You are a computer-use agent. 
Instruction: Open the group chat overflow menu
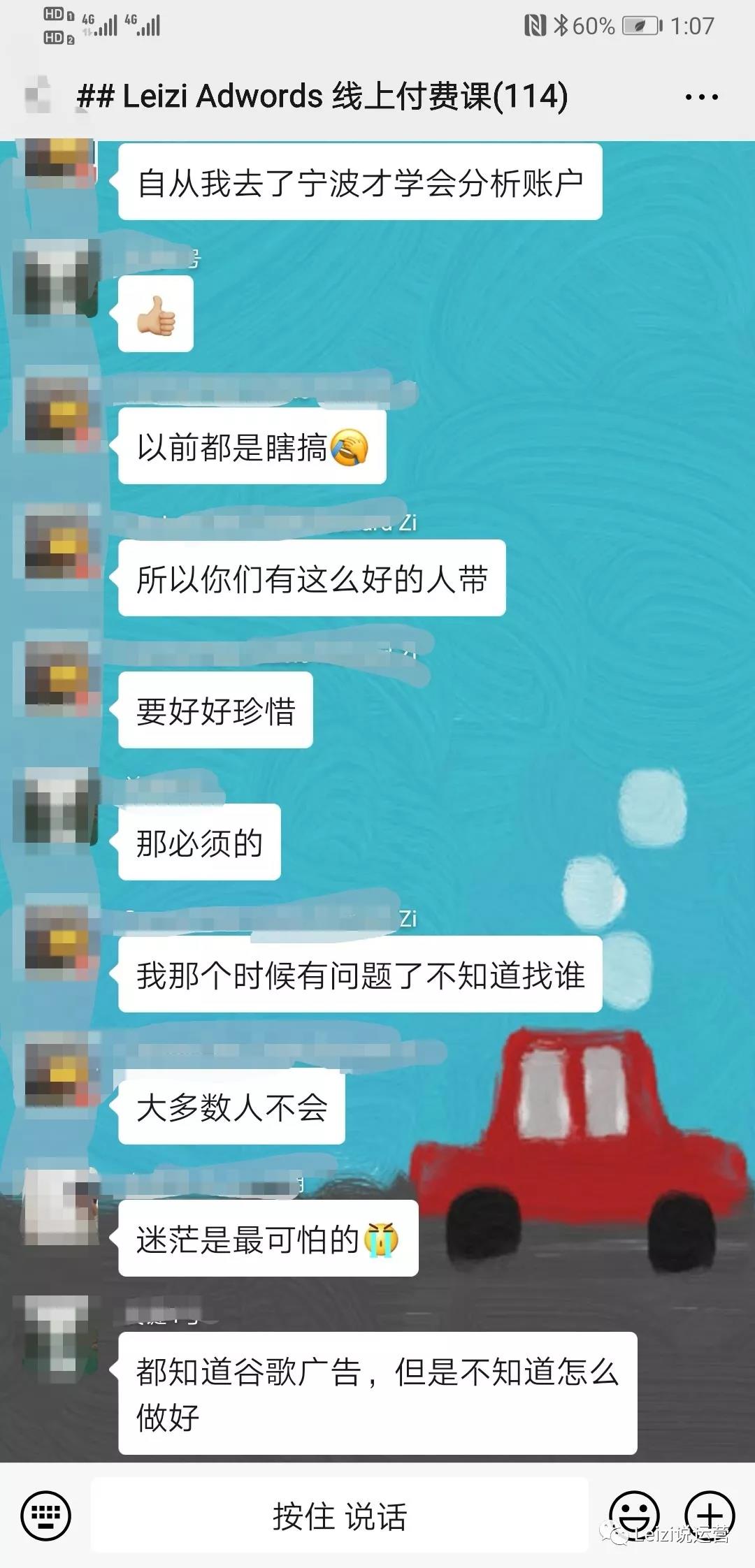701,97
